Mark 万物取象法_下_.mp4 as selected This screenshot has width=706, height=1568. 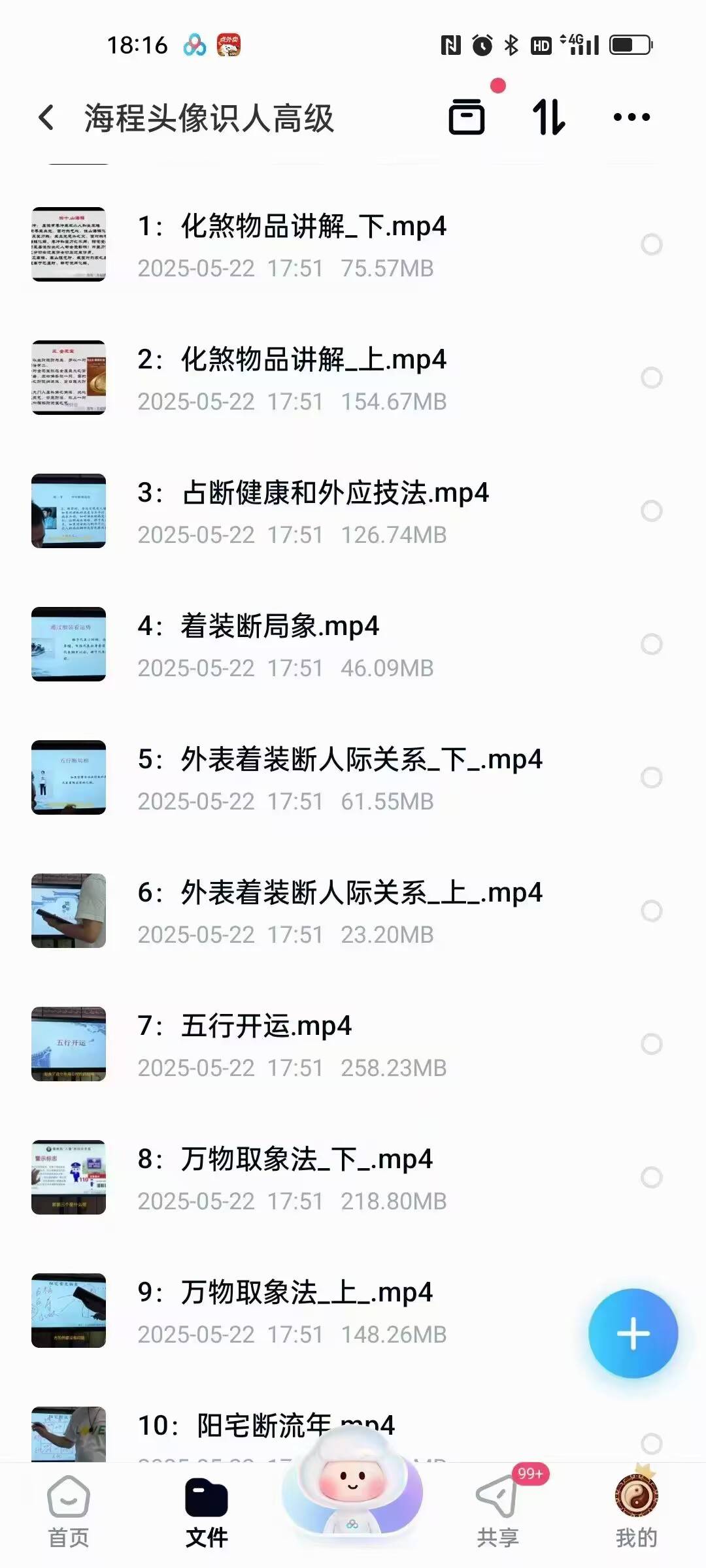[x=651, y=1177]
